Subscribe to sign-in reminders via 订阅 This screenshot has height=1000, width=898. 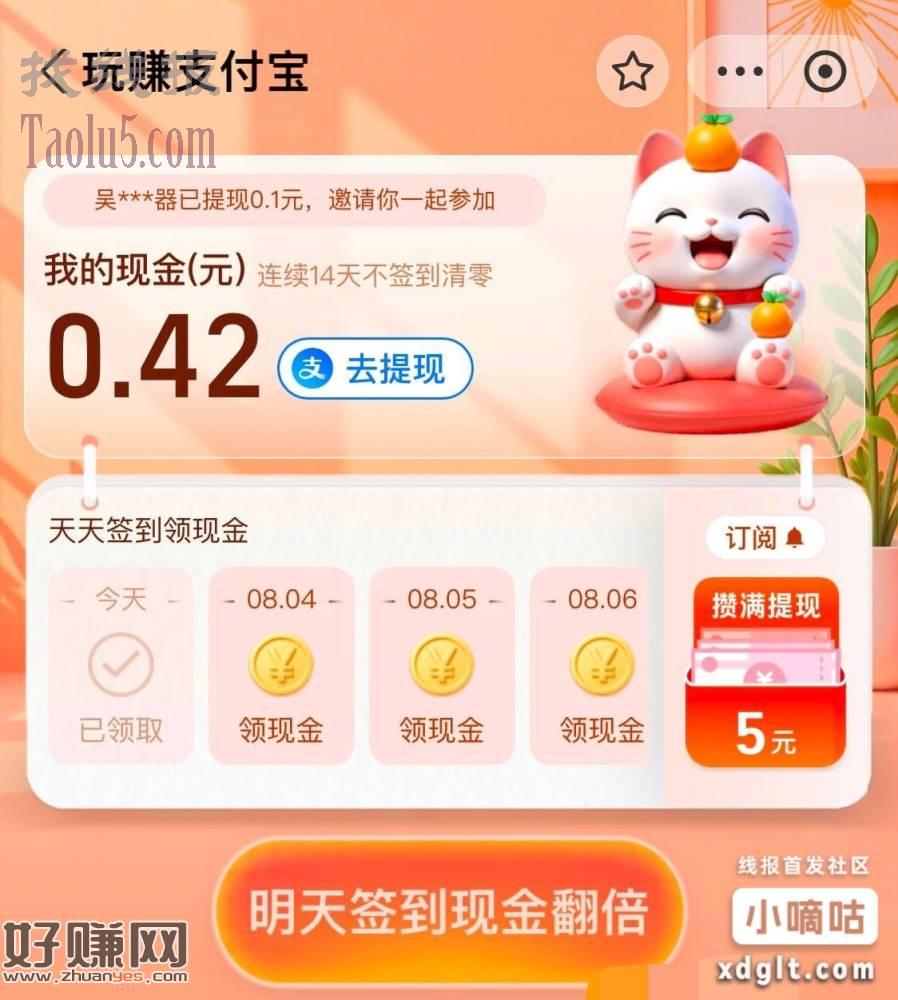click(765, 538)
